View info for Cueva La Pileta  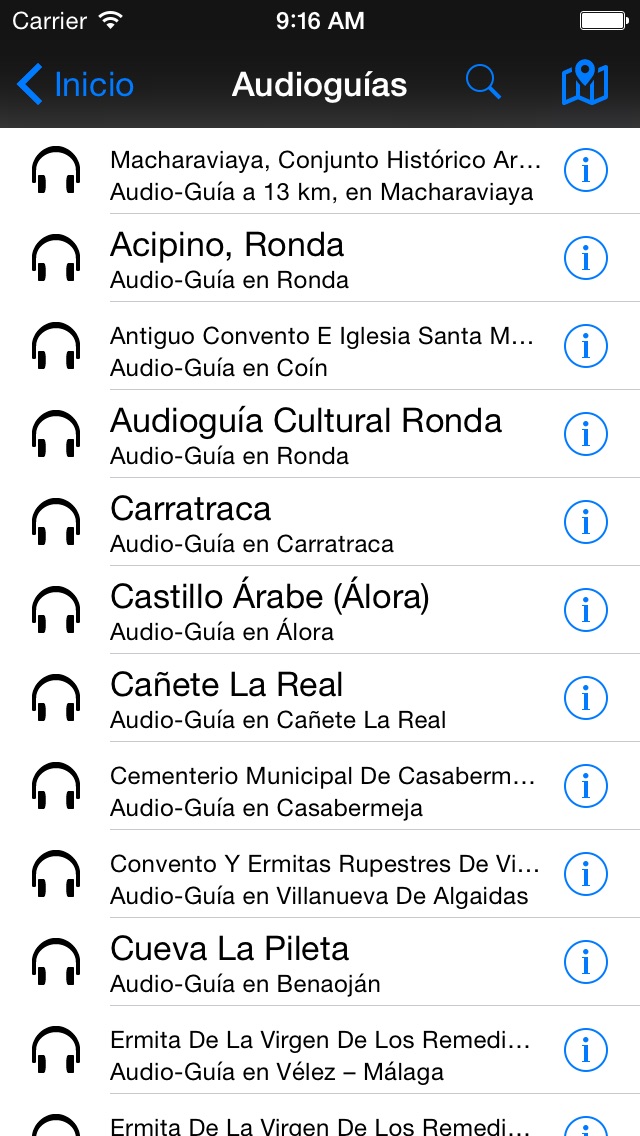click(x=586, y=963)
